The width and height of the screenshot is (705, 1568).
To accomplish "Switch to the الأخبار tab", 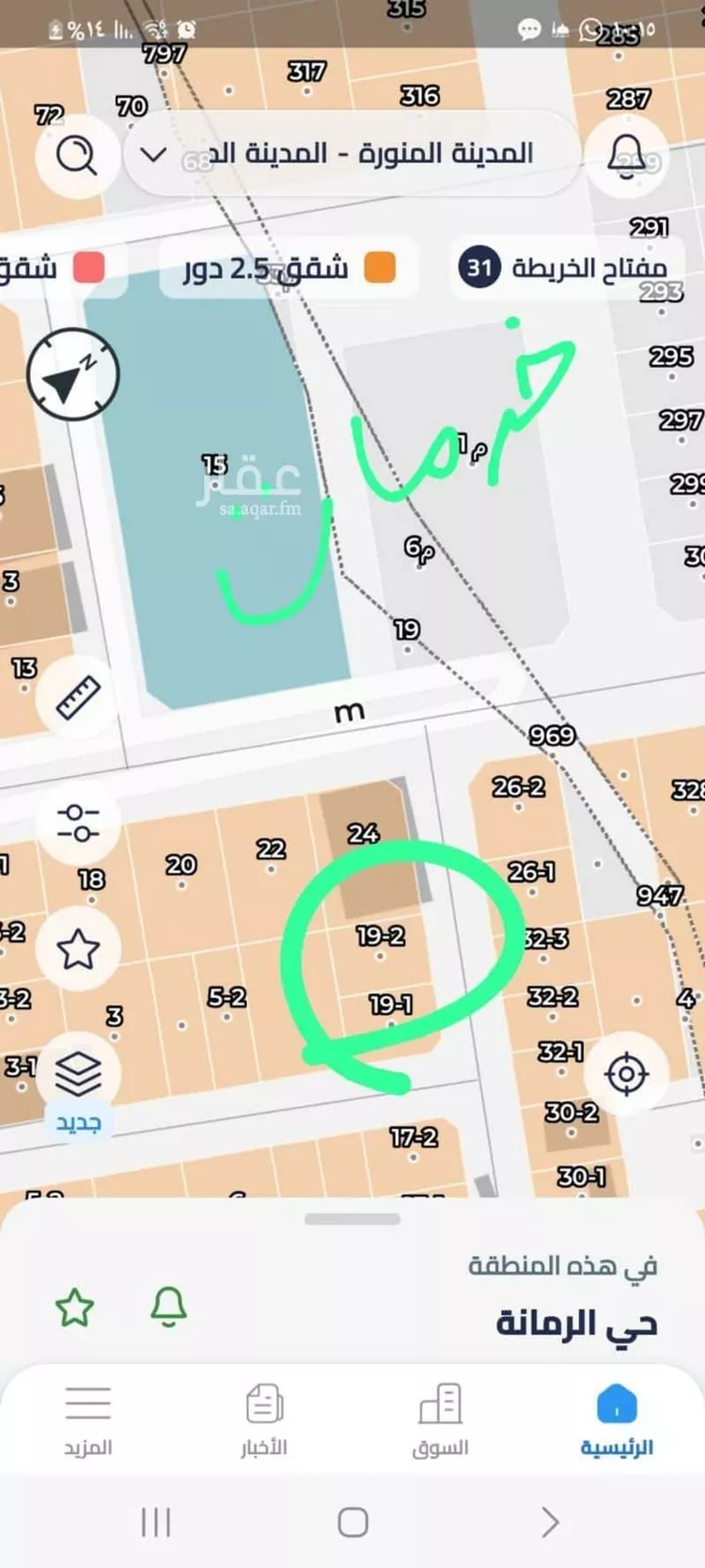I will click(264, 1420).
